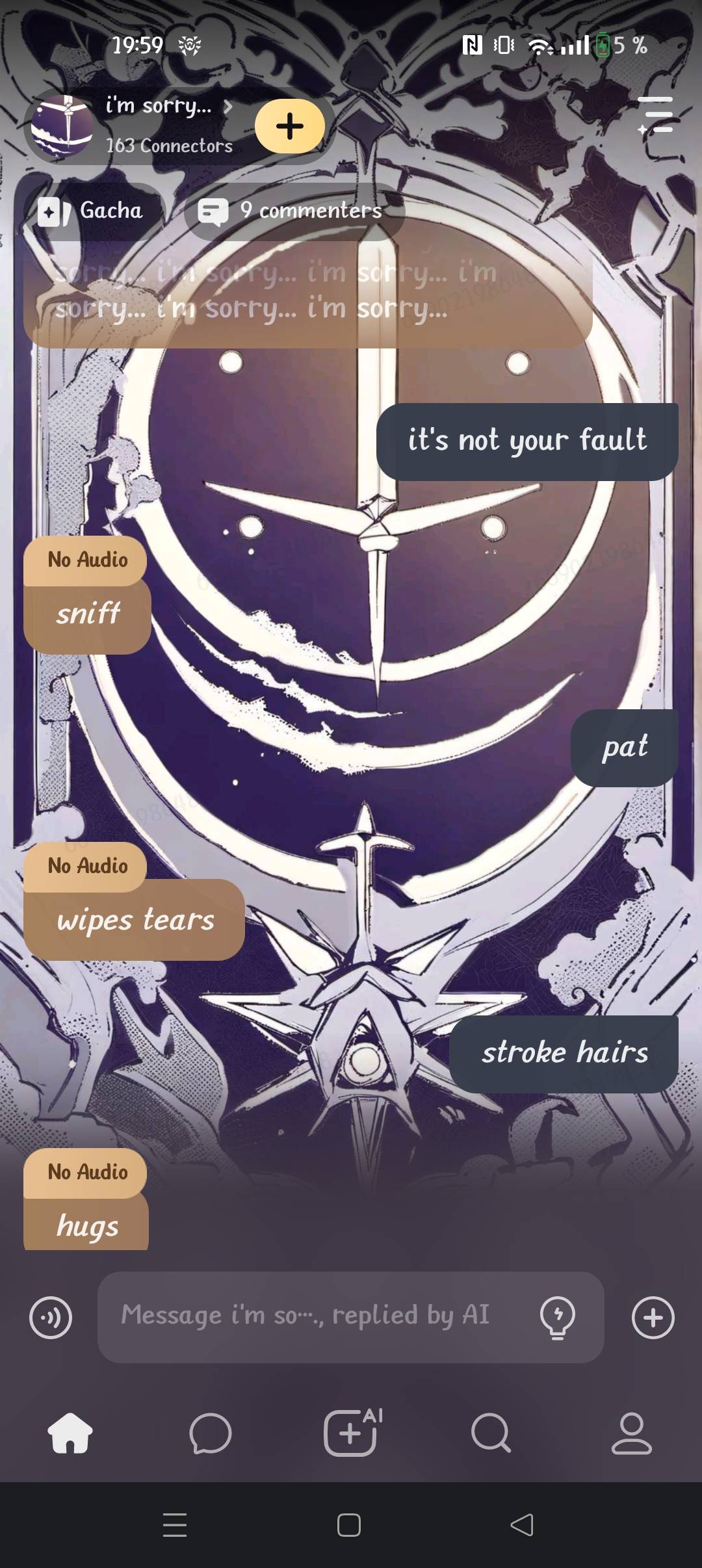Tap No Audio label above "hugs"

click(x=86, y=1172)
